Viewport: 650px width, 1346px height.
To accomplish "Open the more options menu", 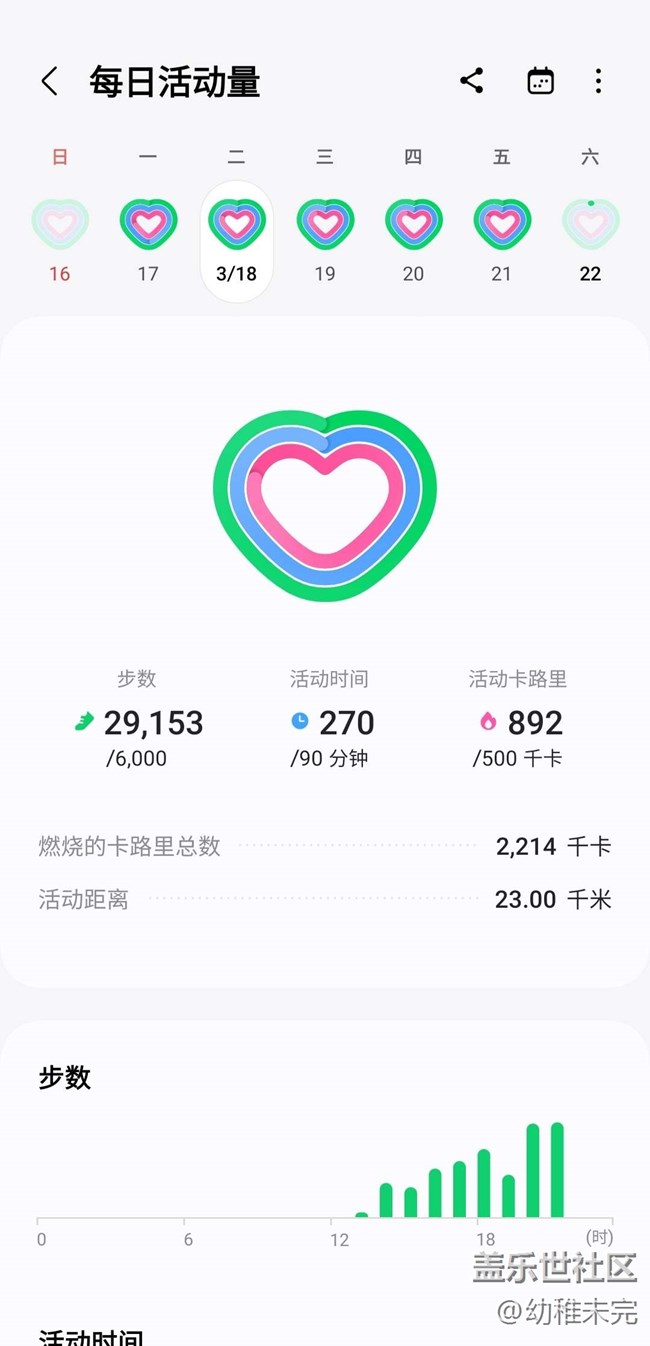I will pyautogui.click(x=598, y=81).
